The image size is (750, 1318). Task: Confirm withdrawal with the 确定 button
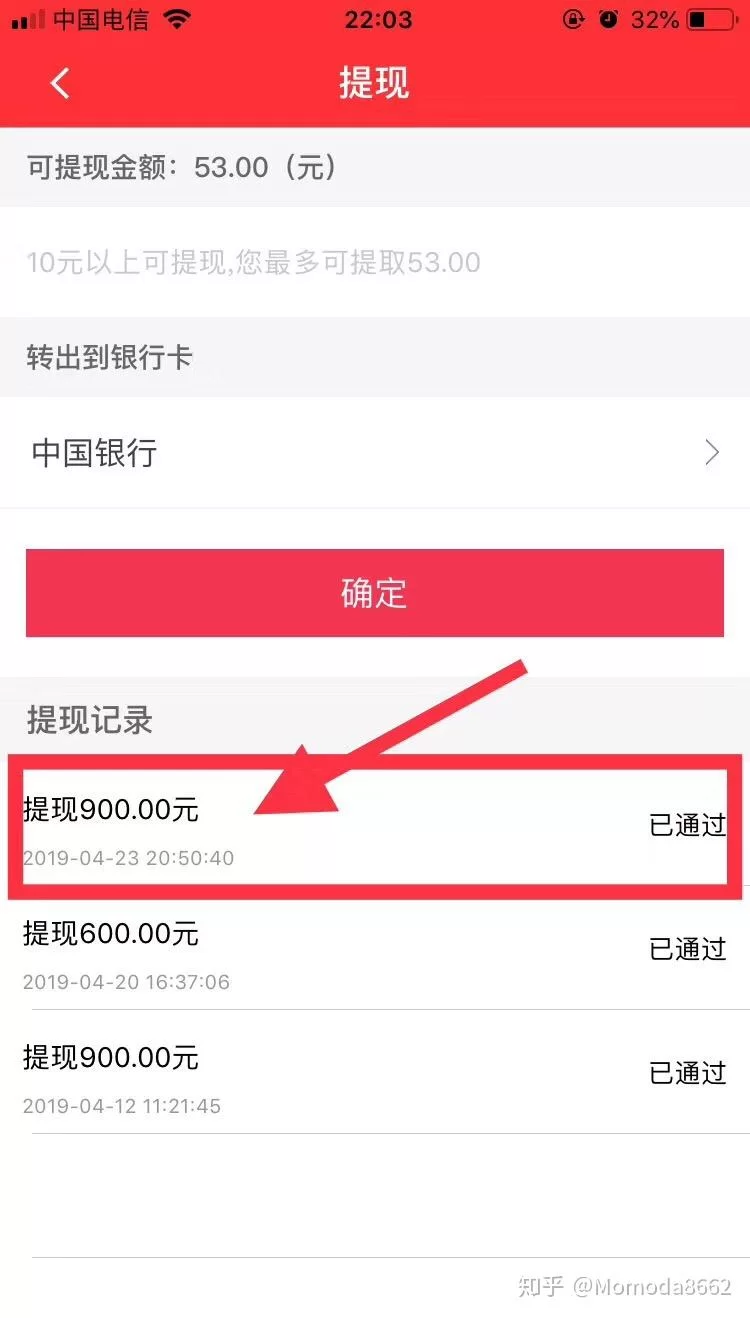[x=375, y=593]
